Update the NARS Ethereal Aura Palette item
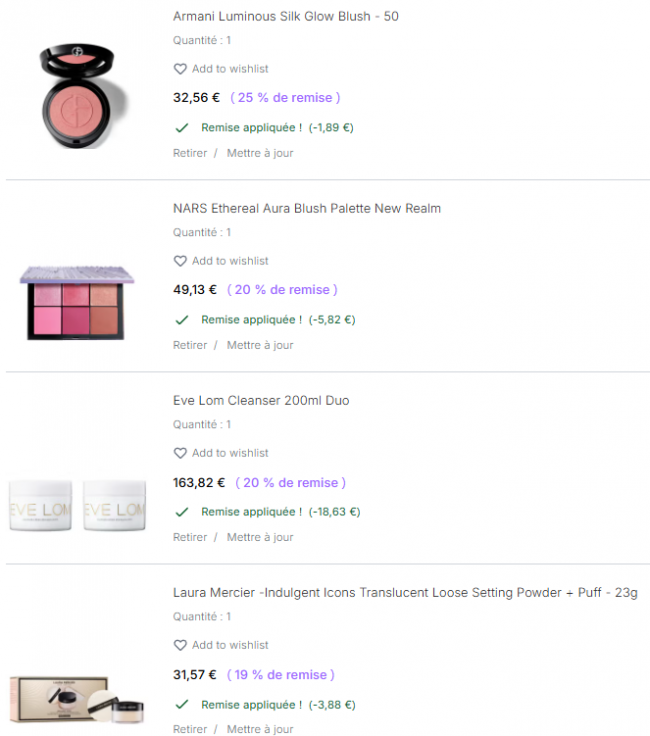The width and height of the screenshot is (650, 736). click(260, 345)
